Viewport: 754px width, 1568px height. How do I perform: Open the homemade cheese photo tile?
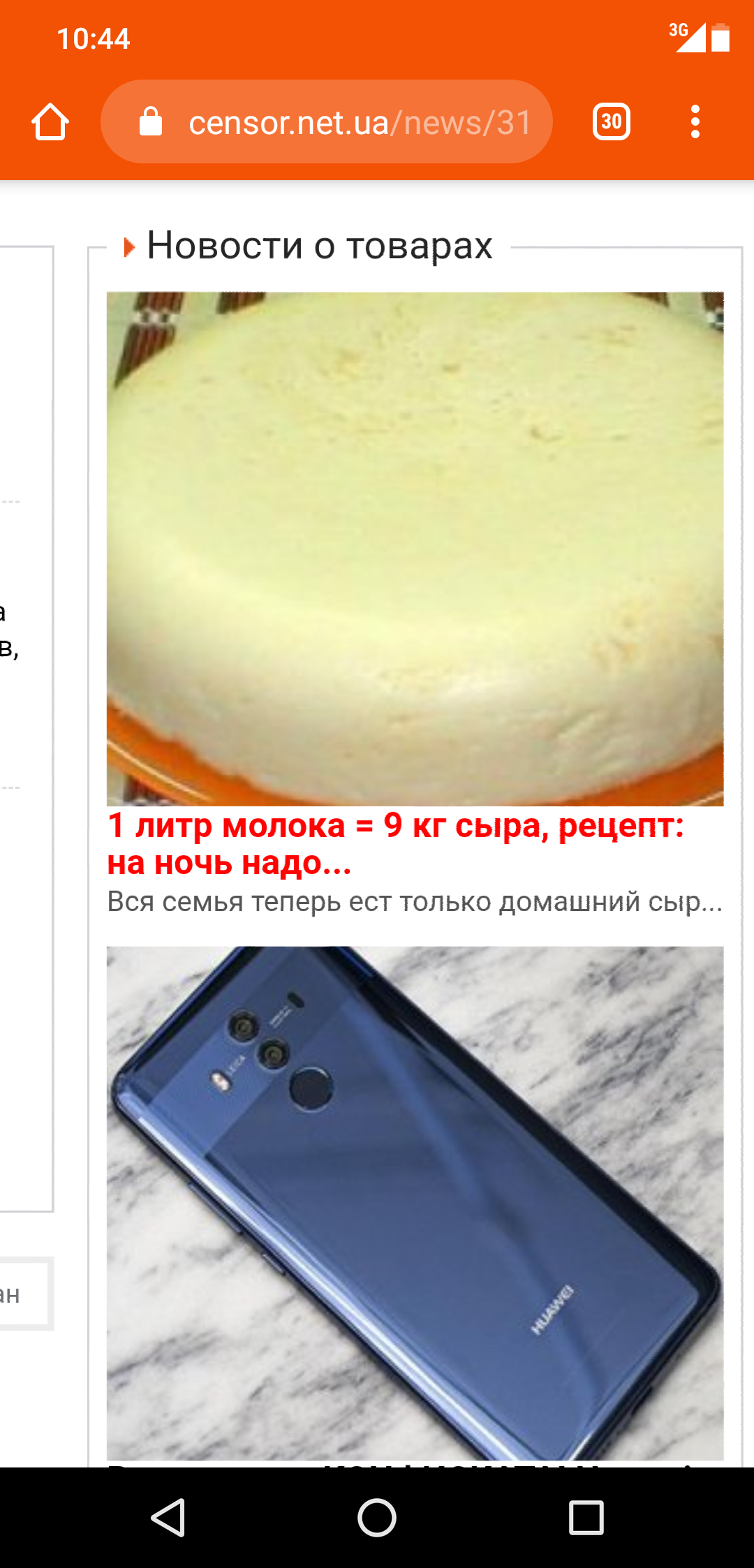pos(415,548)
